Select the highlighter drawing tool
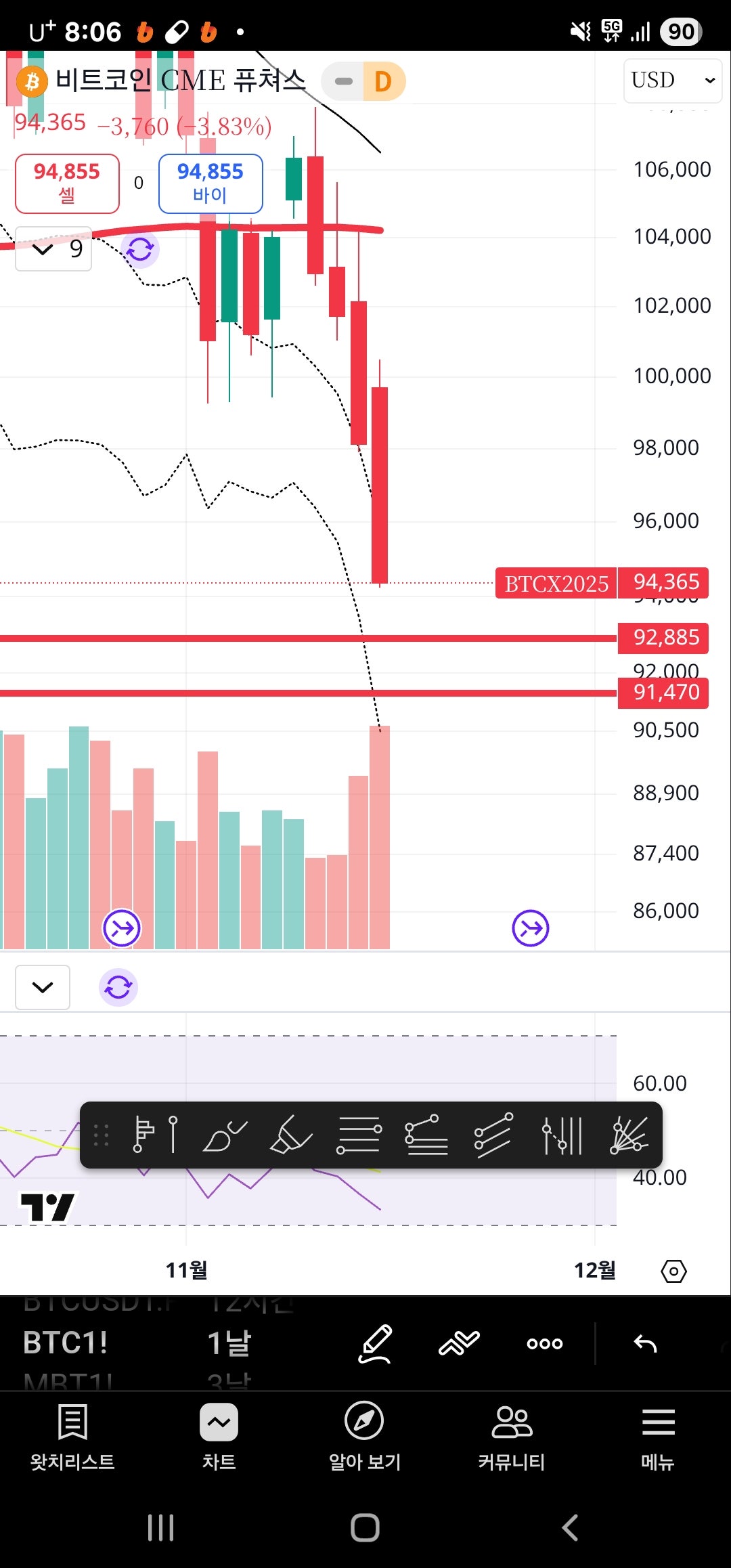This screenshot has height=1568, width=731. (291, 1135)
